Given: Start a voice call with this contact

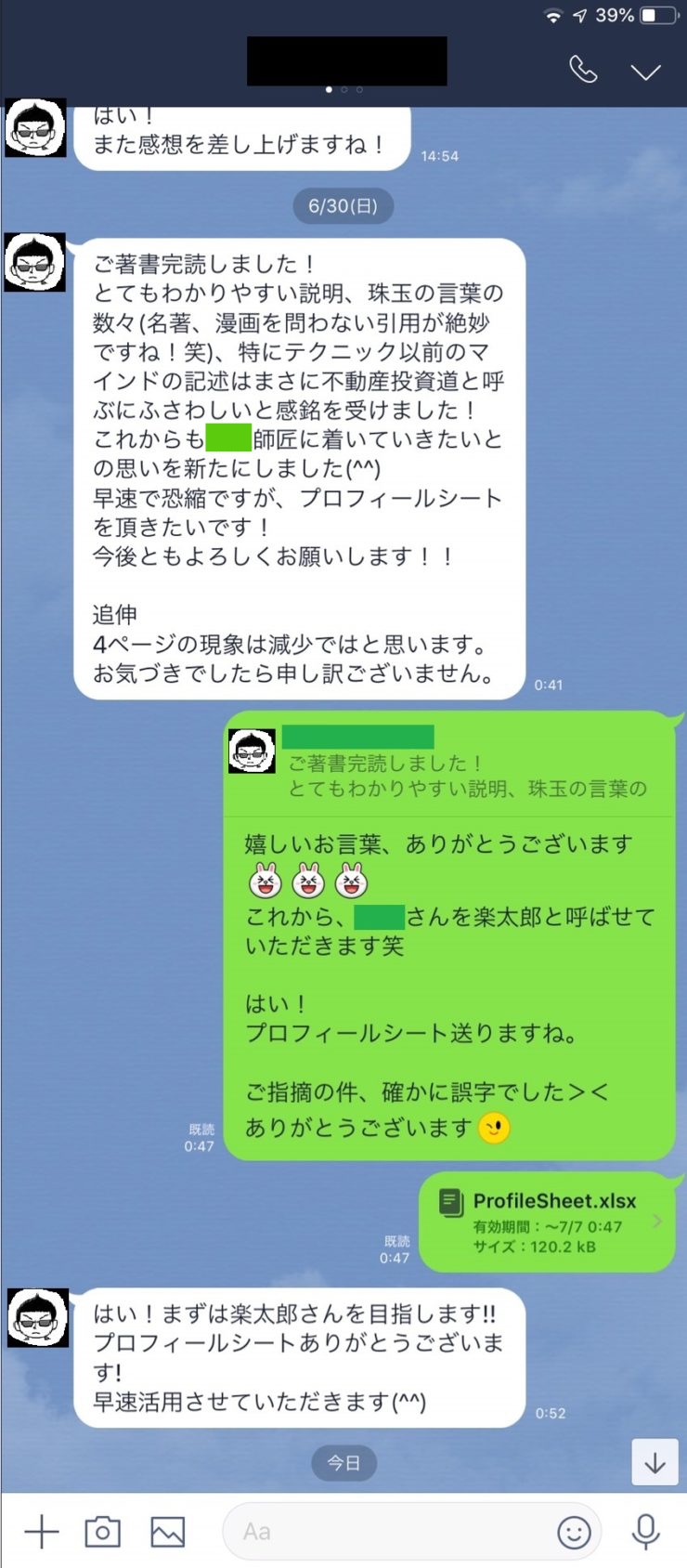Looking at the screenshot, I should (x=582, y=70).
